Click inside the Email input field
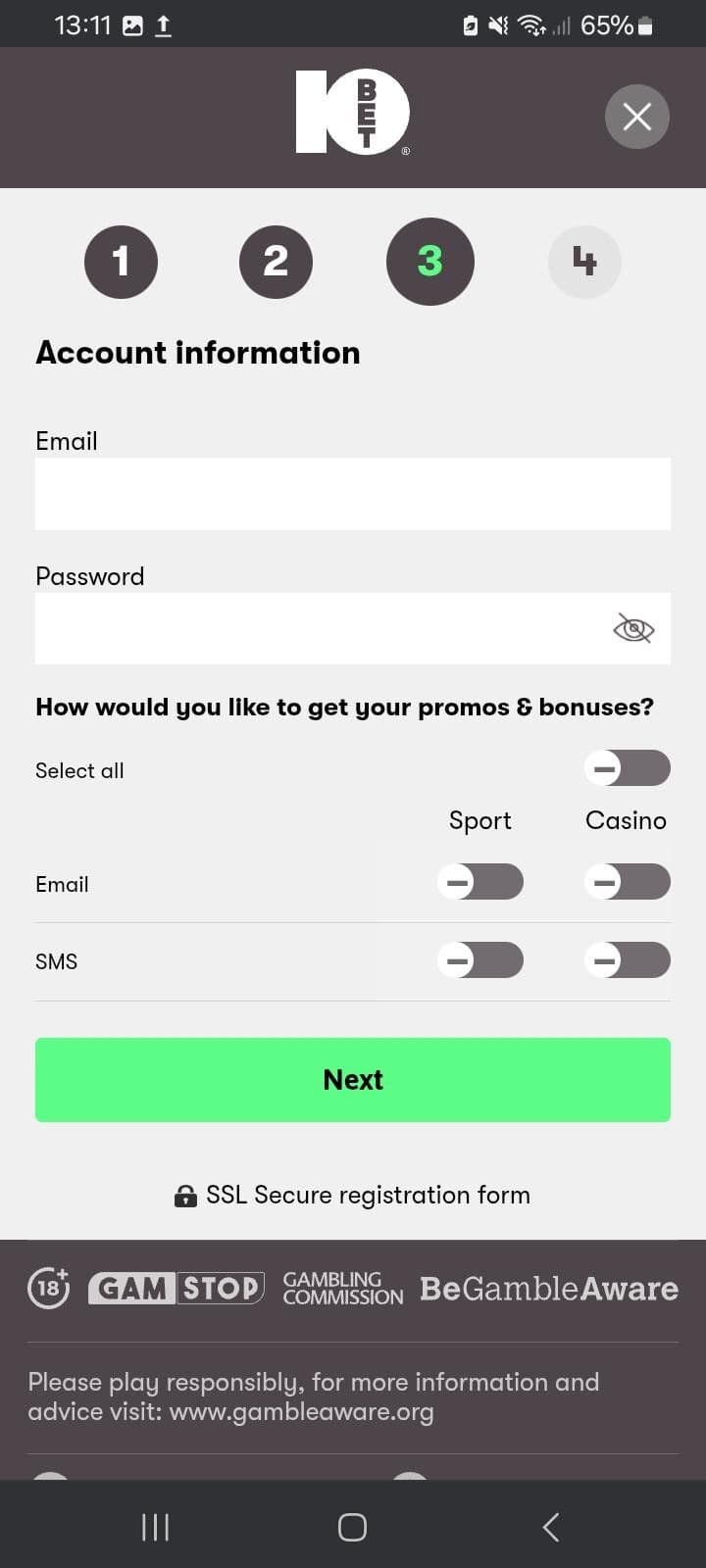 [353, 493]
